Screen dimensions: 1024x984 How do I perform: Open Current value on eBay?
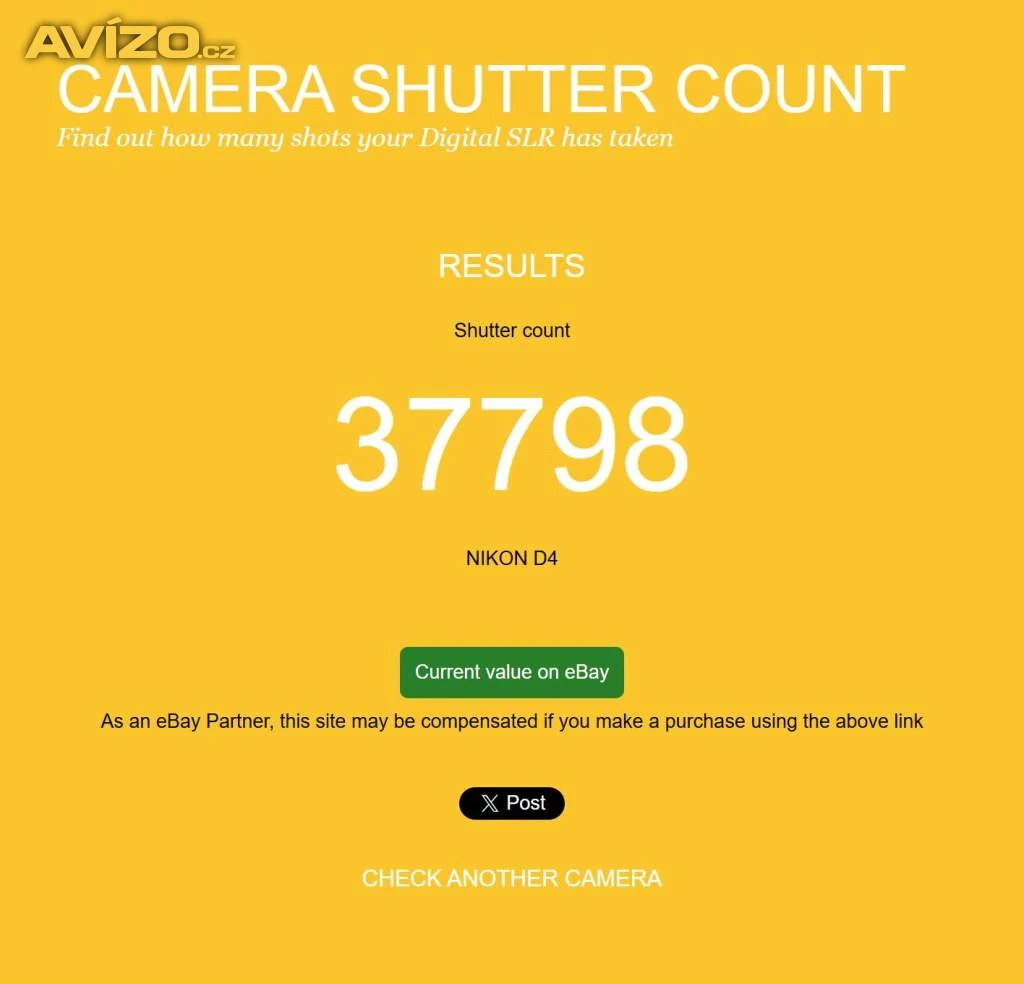click(x=511, y=672)
